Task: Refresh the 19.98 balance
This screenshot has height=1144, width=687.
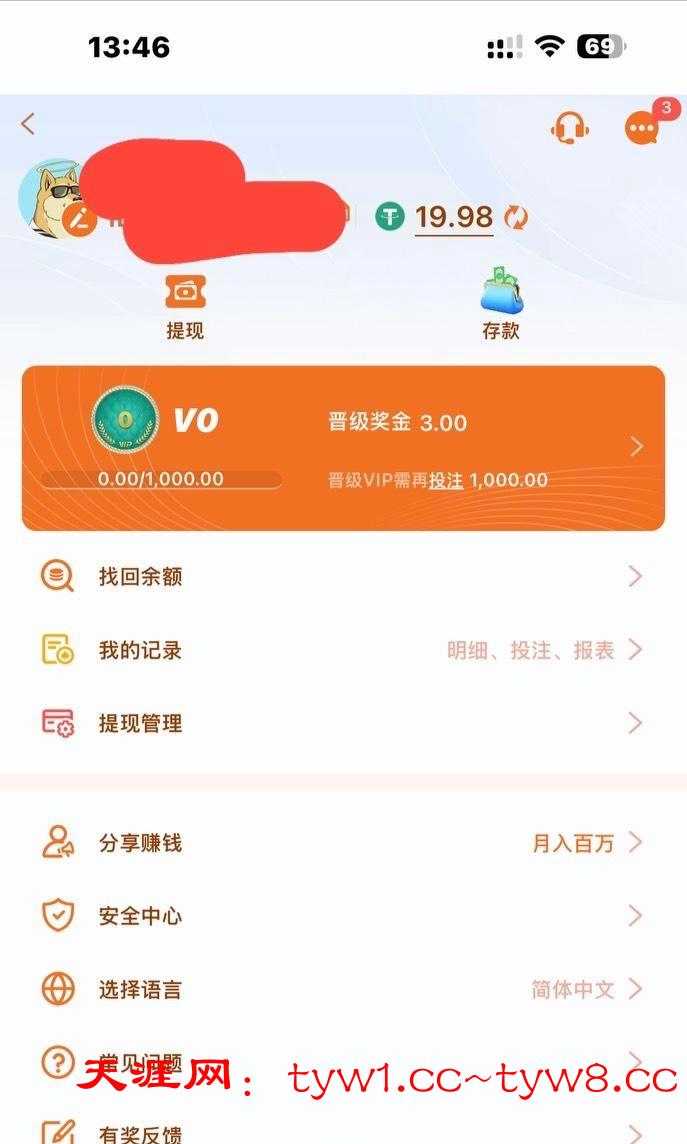Action: [x=515, y=217]
